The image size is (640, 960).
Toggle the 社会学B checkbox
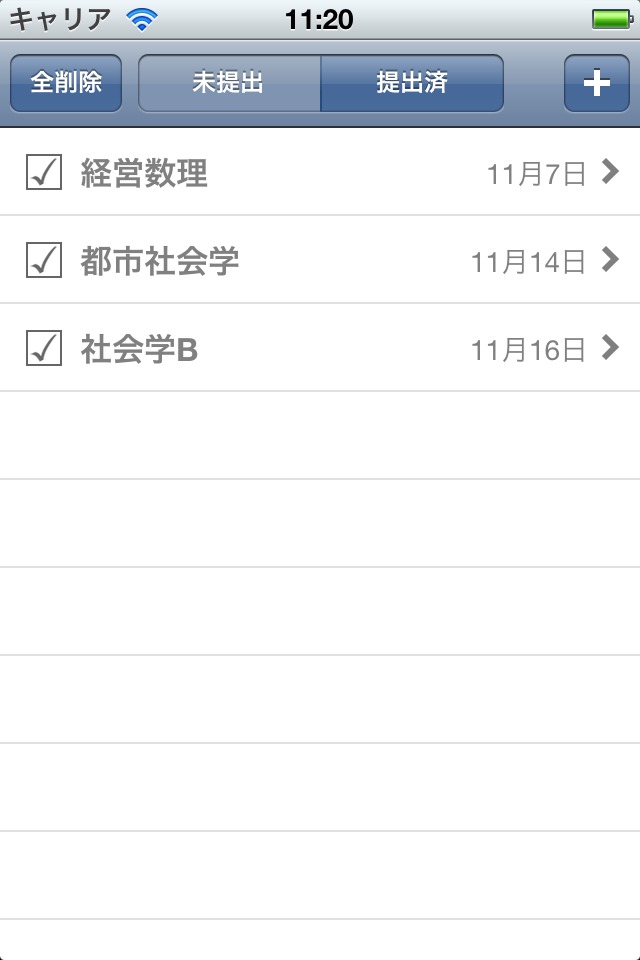coord(44,349)
